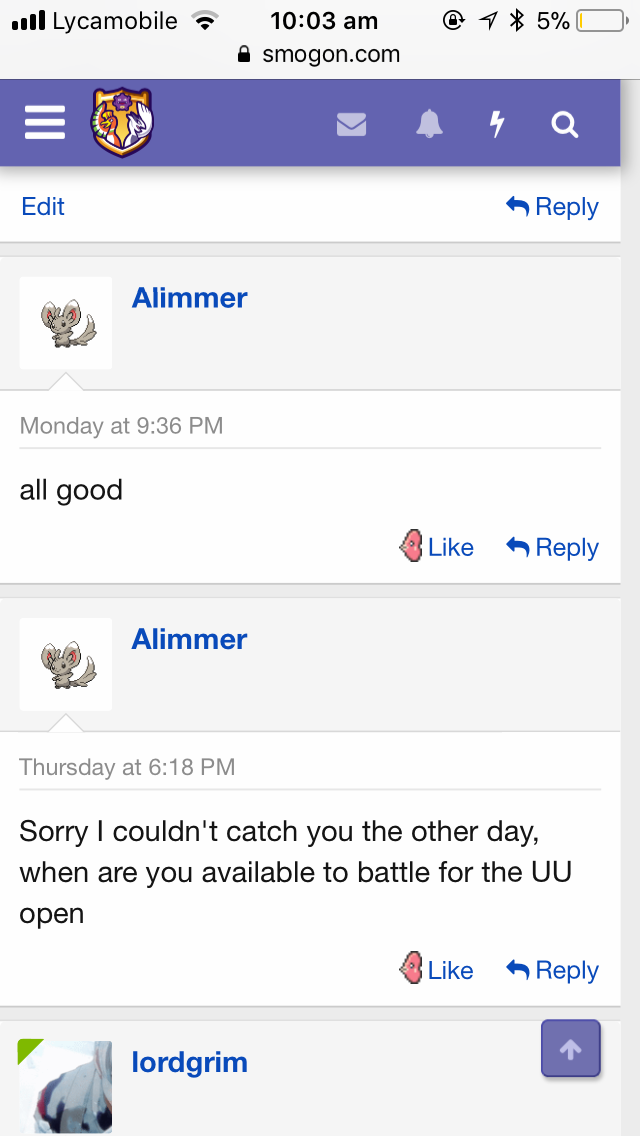Tap the smogon.com address bar
Image resolution: width=640 pixels, height=1136 pixels.
319,54
